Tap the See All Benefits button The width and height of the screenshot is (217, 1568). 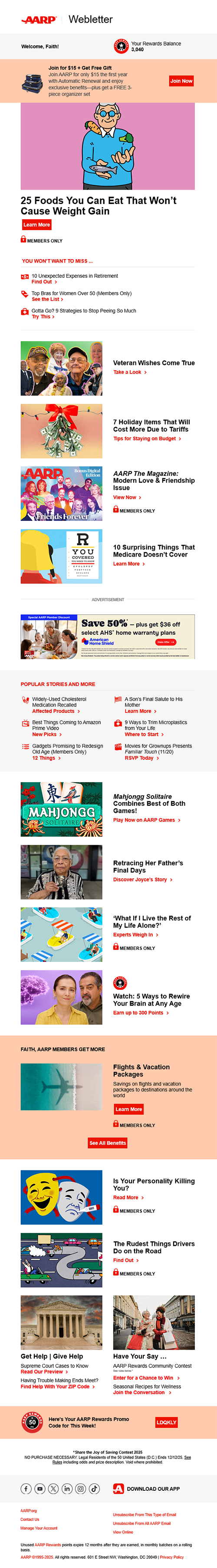click(x=108, y=1143)
